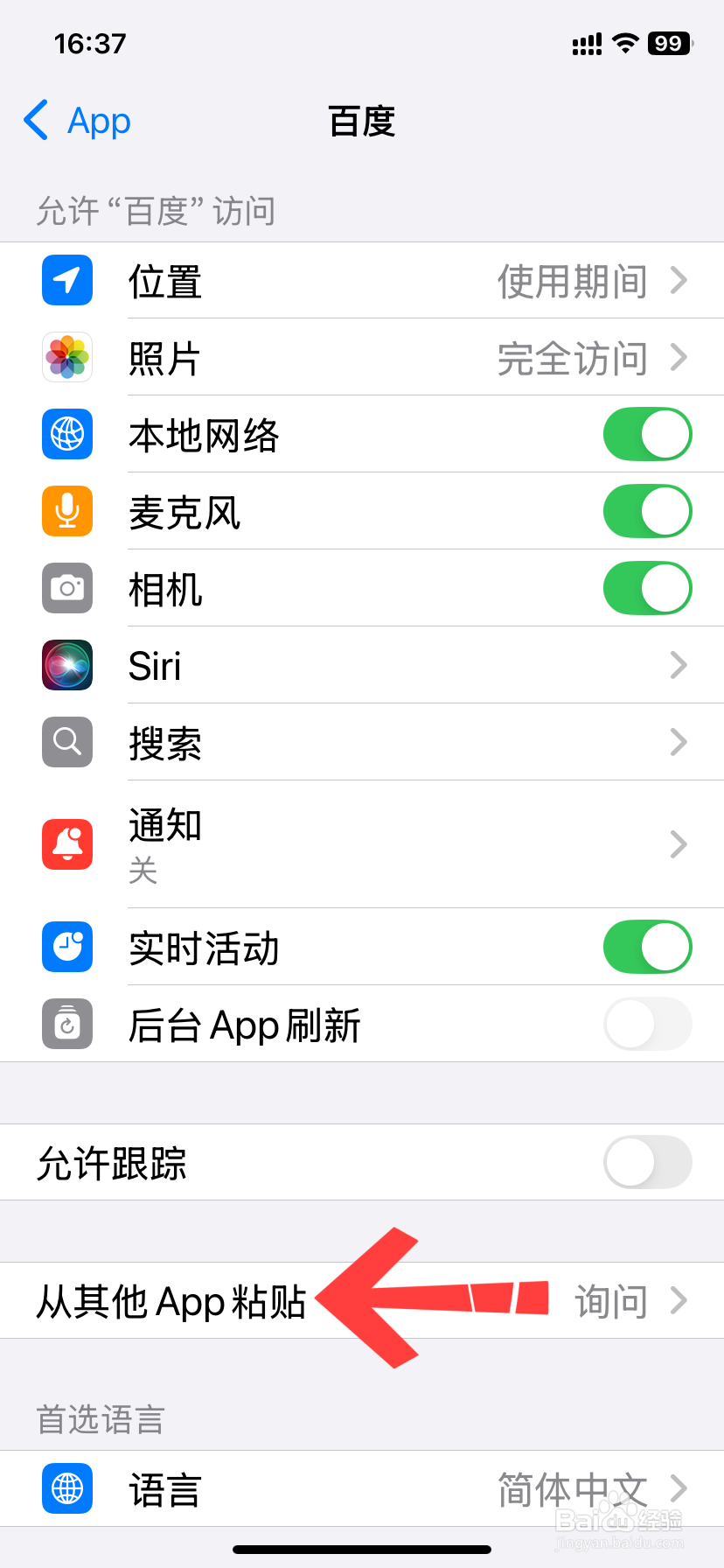Go back using the App link

[76, 122]
